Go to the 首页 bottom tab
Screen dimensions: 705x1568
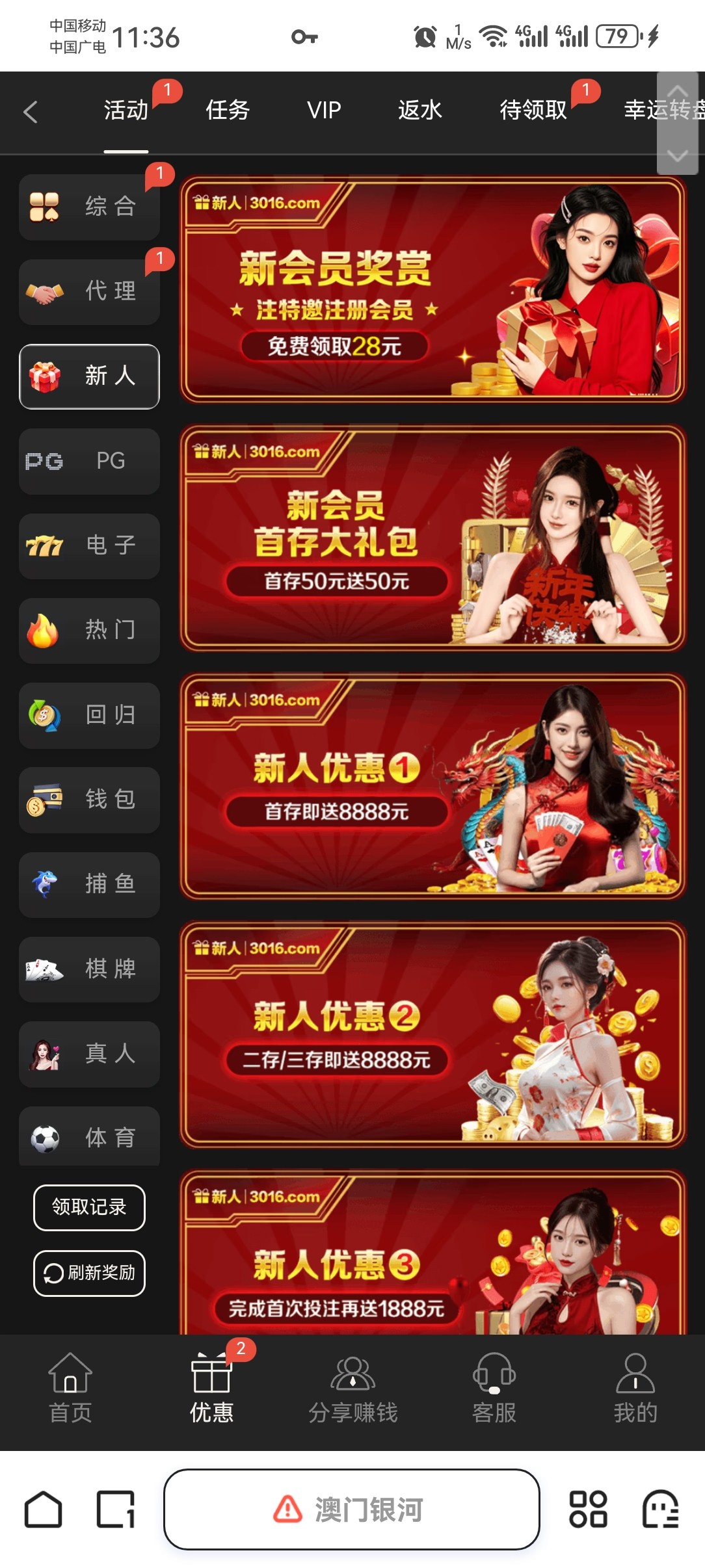[x=70, y=1387]
